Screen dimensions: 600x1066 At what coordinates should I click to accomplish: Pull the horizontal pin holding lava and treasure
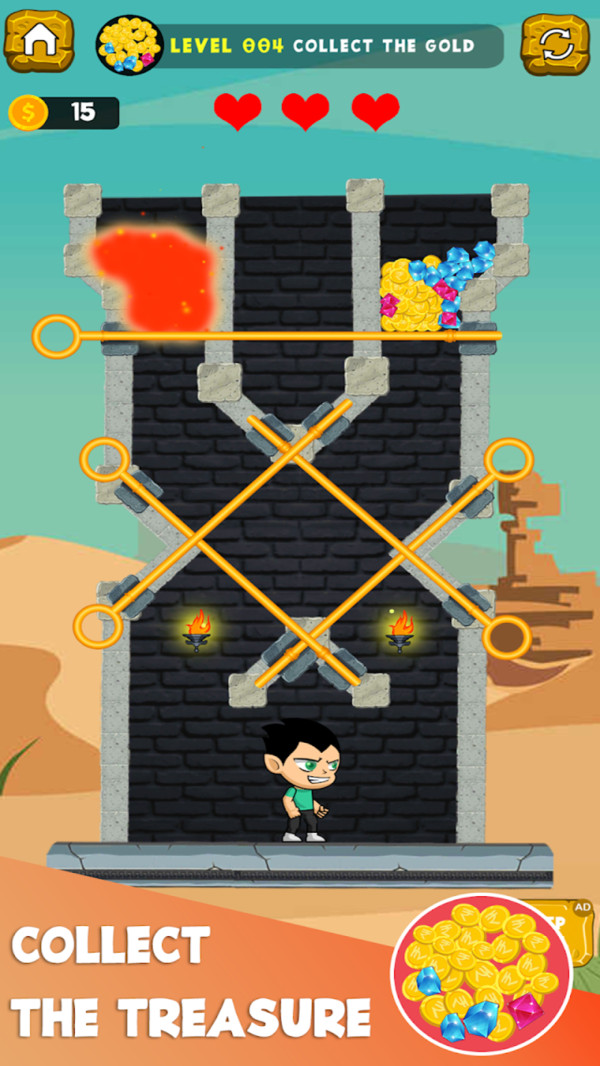[56, 336]
